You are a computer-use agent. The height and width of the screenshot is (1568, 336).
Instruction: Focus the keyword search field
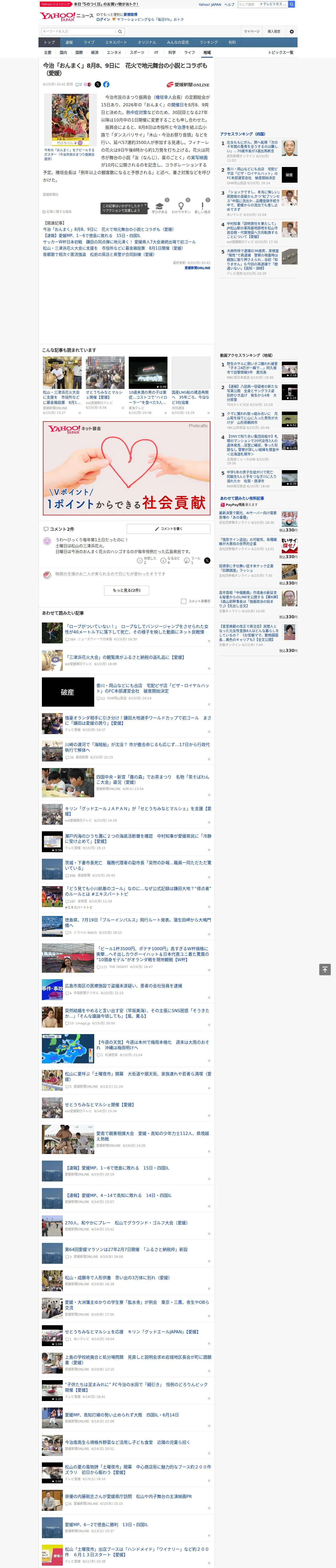click(x=79, y=31)
